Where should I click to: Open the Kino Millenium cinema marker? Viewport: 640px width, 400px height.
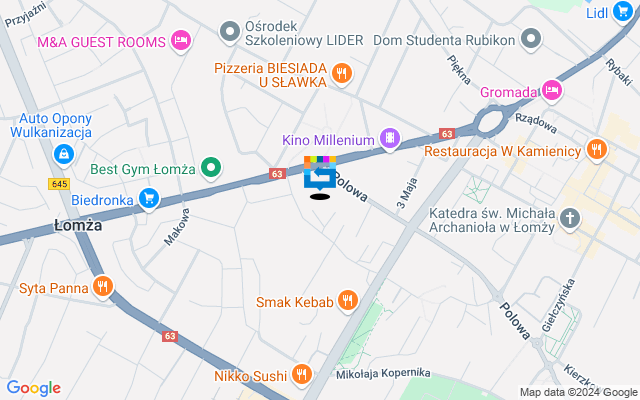pyautogui.click(x=391, y=140)
